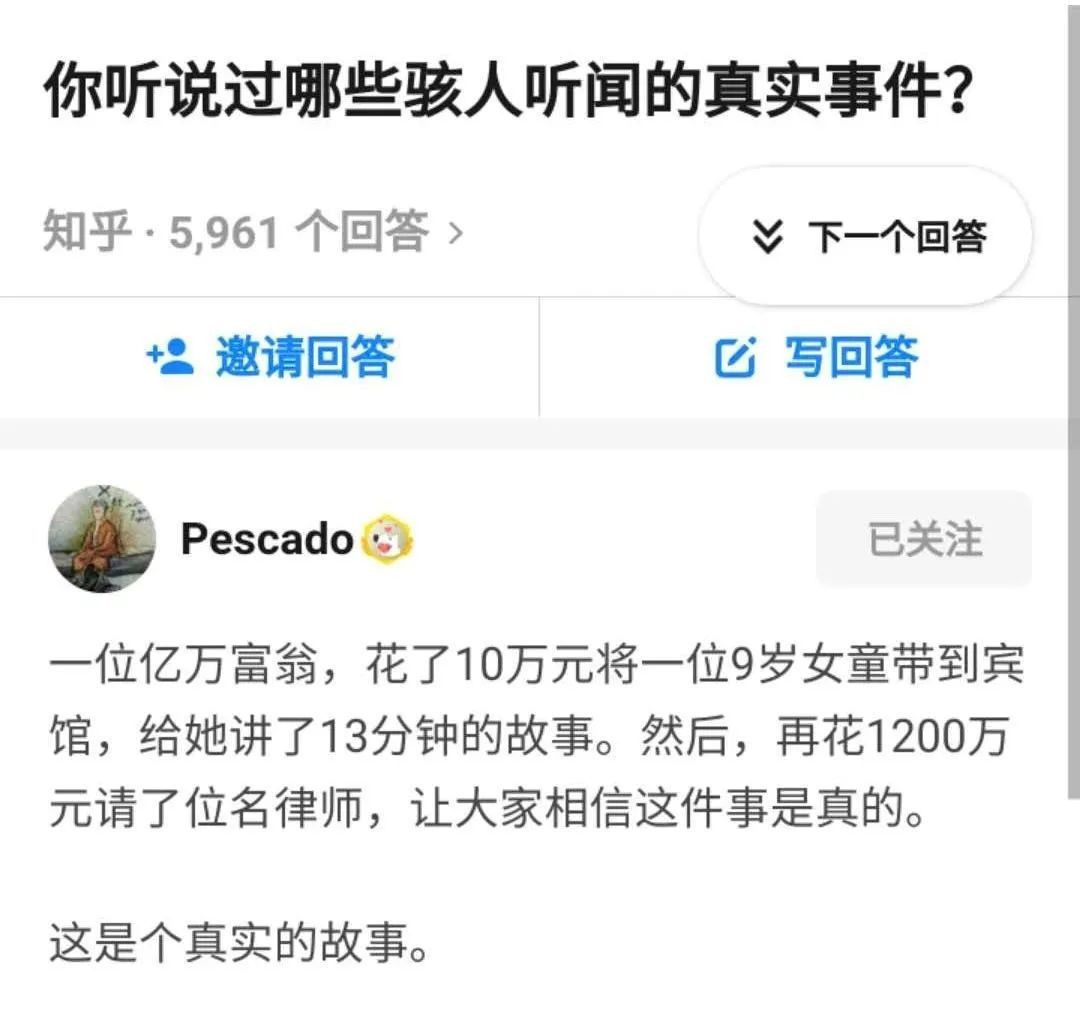Open Pescado's profile avatar
1080x1015 pixels.
pos(103,538)
